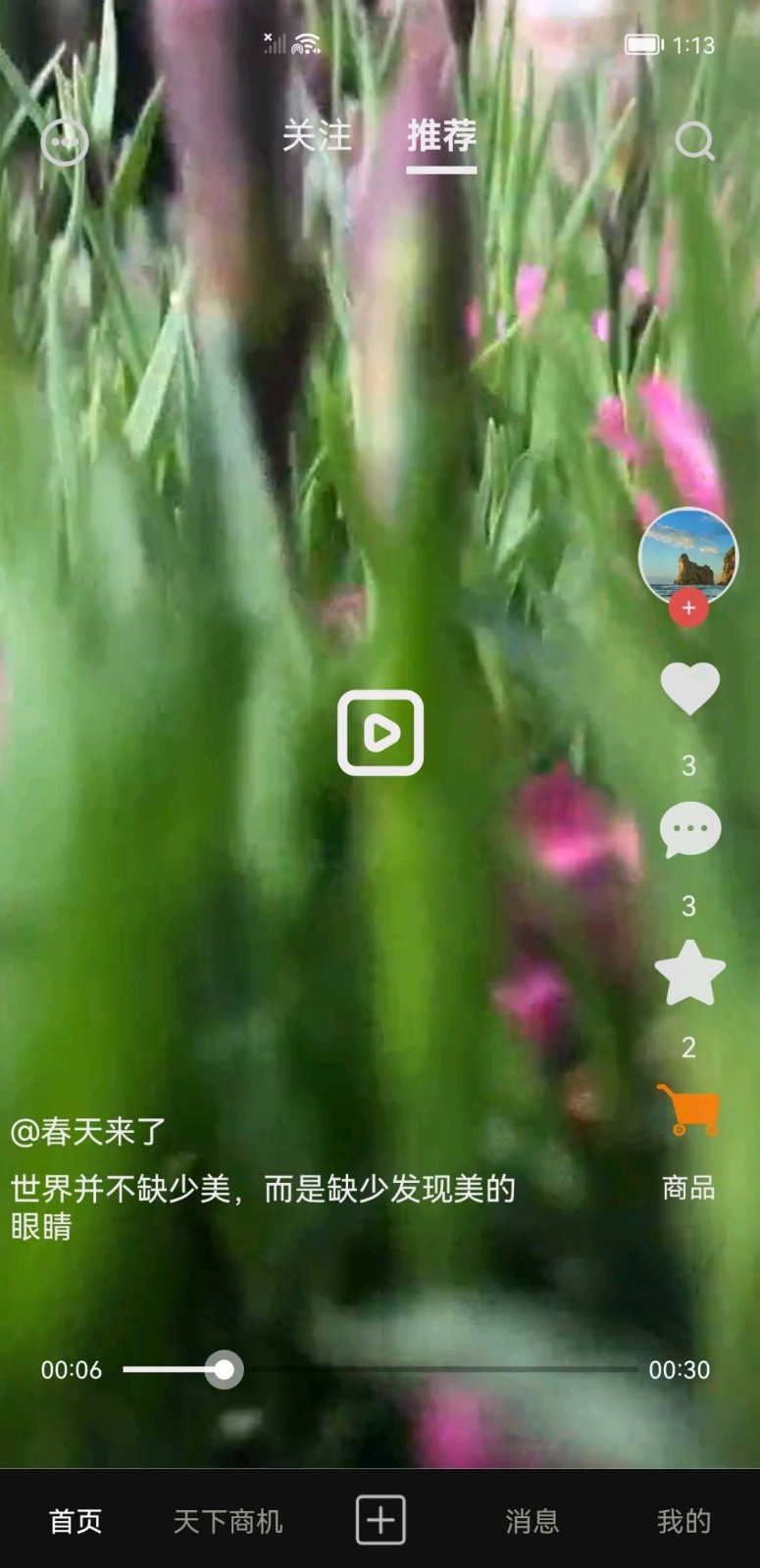Open the 消息 tab

[532, 1521]
